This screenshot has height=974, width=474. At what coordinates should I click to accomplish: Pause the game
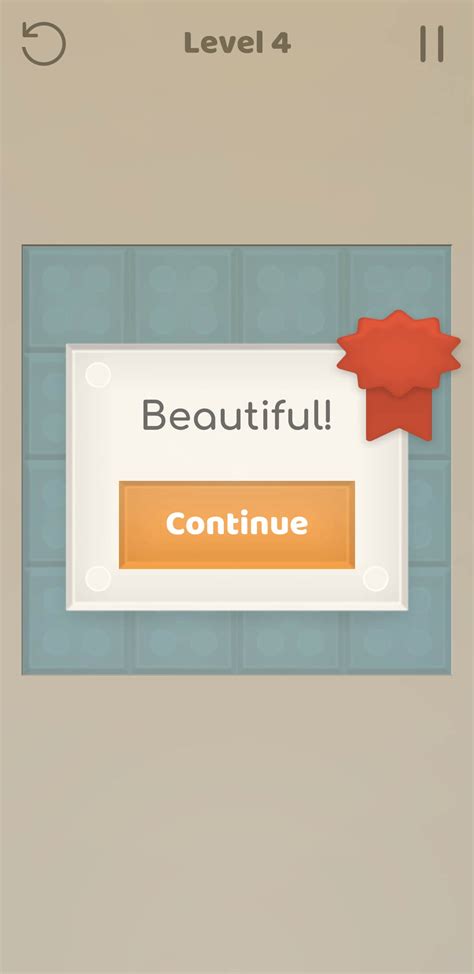click(x=432, y=43)
